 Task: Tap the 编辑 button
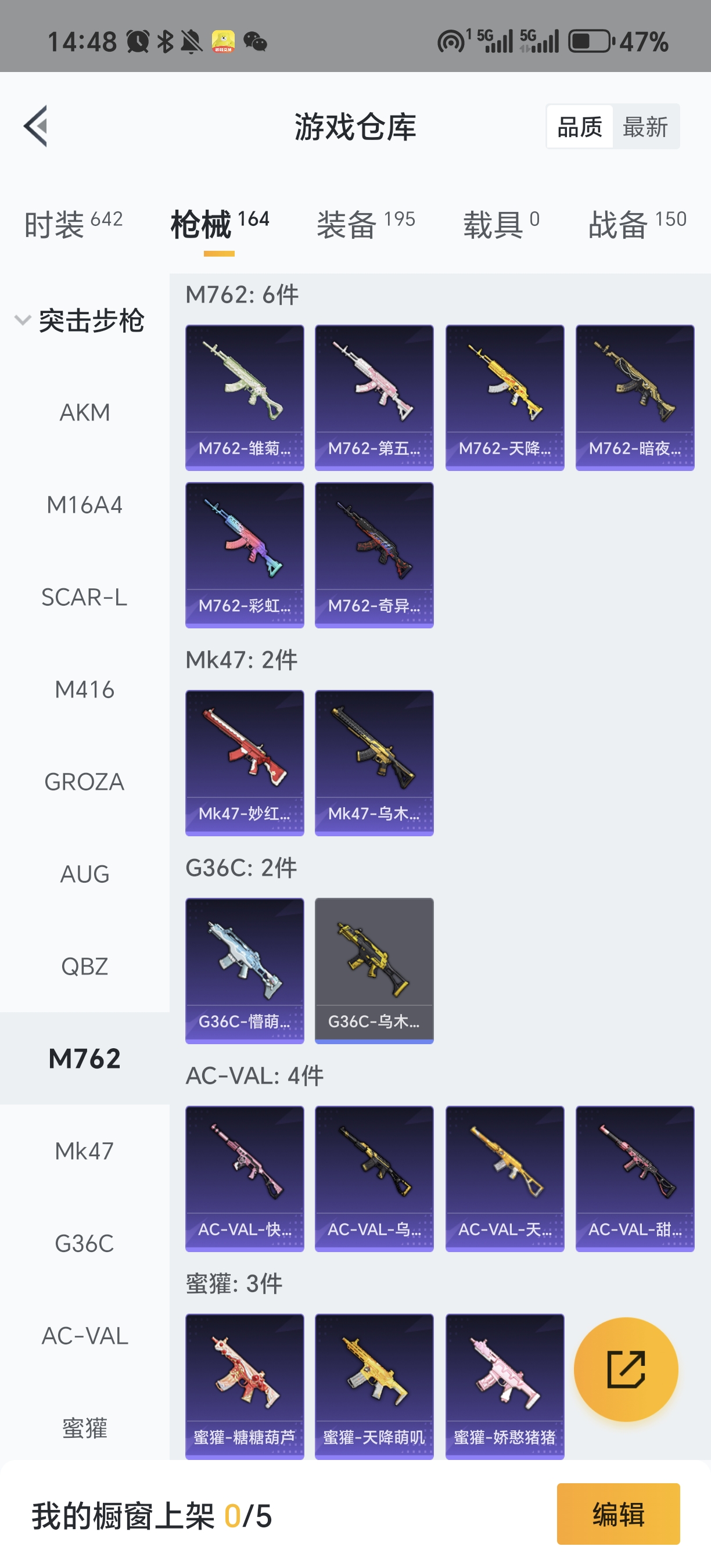(618, 1514)
